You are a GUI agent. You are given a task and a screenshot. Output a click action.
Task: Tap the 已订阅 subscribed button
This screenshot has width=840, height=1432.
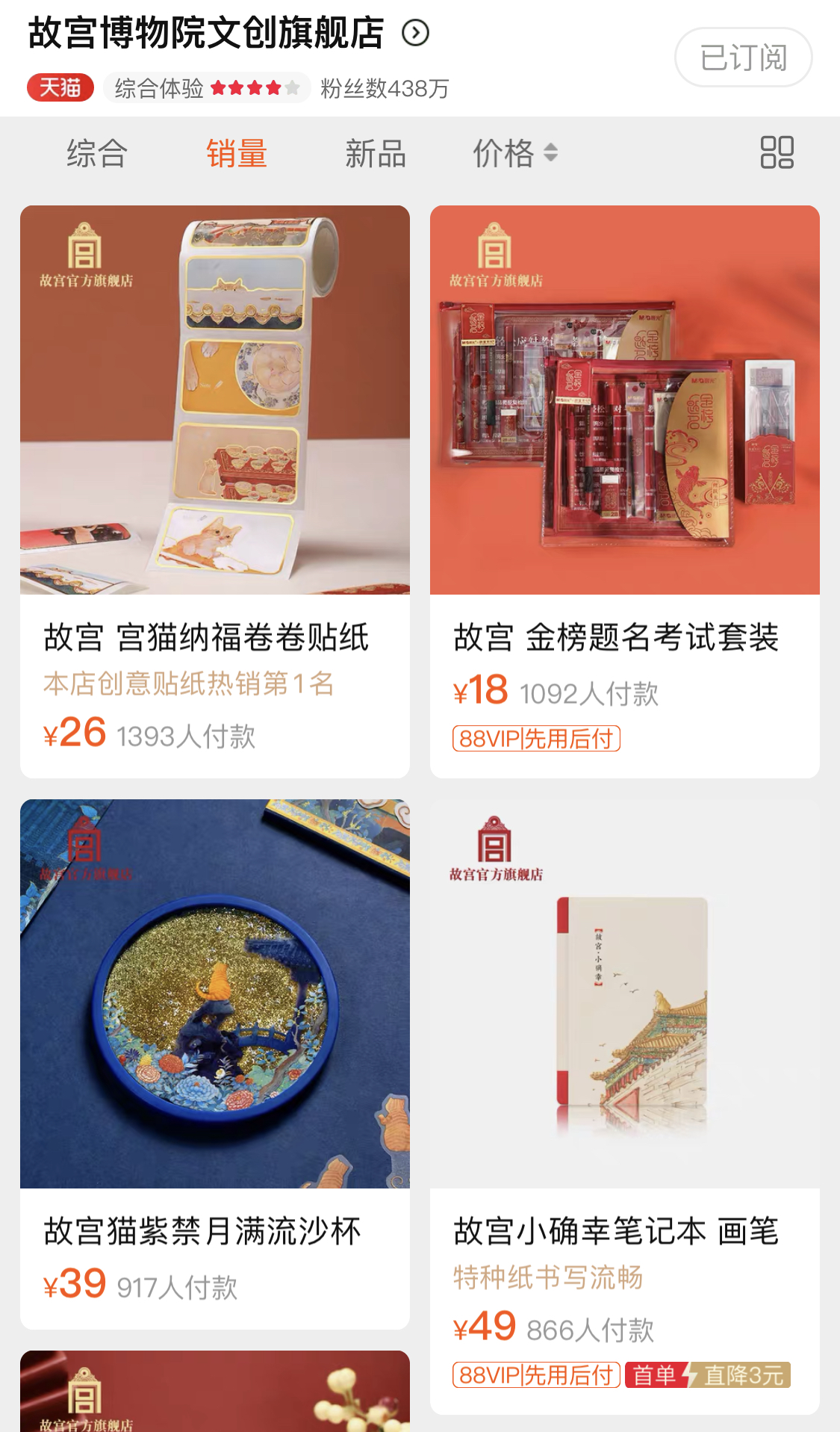tap(743, 58)
